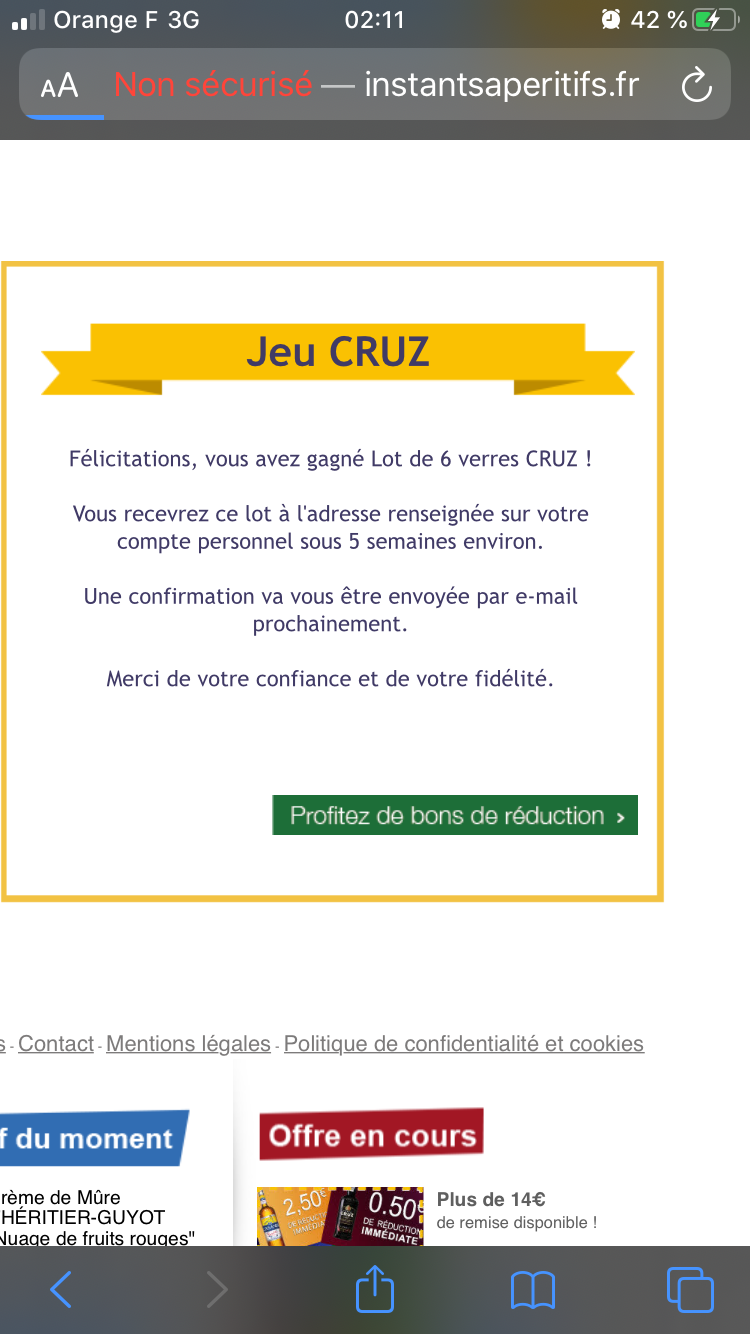Open Safari bookmarks
Image resolution: width=750 pixels, height=1334 pixels.
point(532,1290)
